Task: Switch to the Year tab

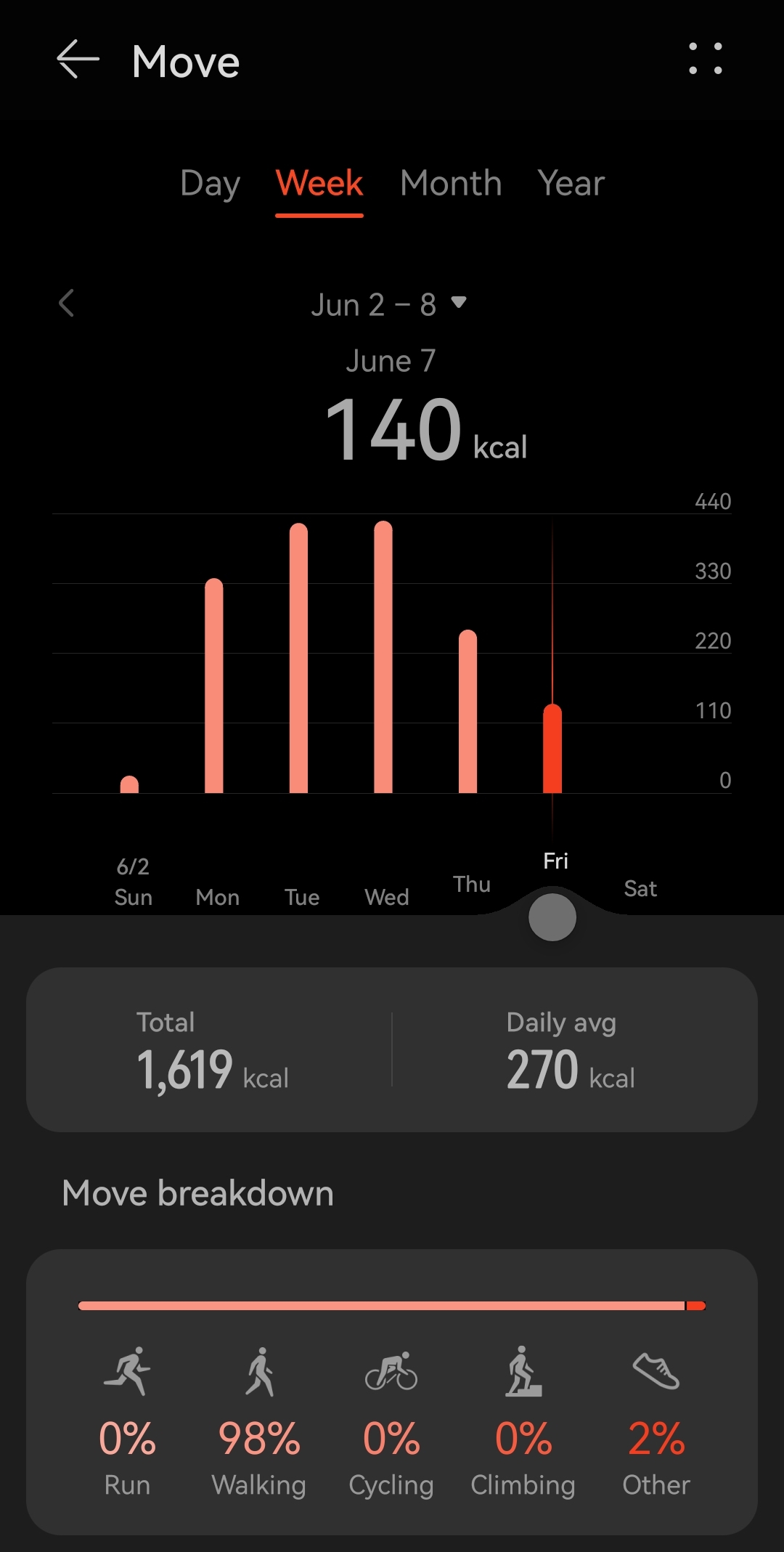Action: 571,183
